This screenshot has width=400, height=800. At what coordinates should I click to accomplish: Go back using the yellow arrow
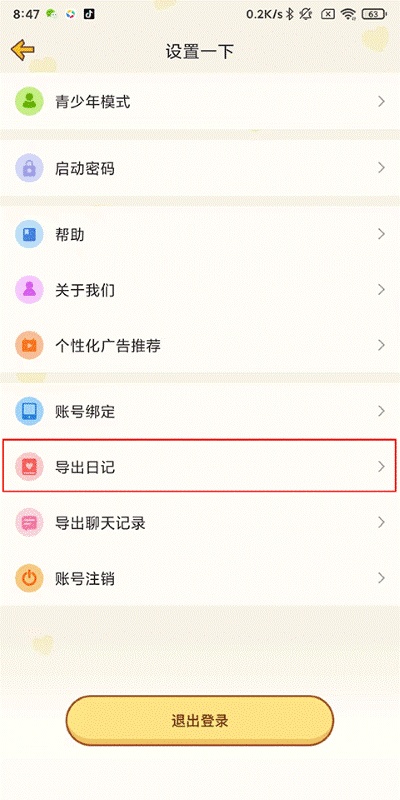point(23,51)
